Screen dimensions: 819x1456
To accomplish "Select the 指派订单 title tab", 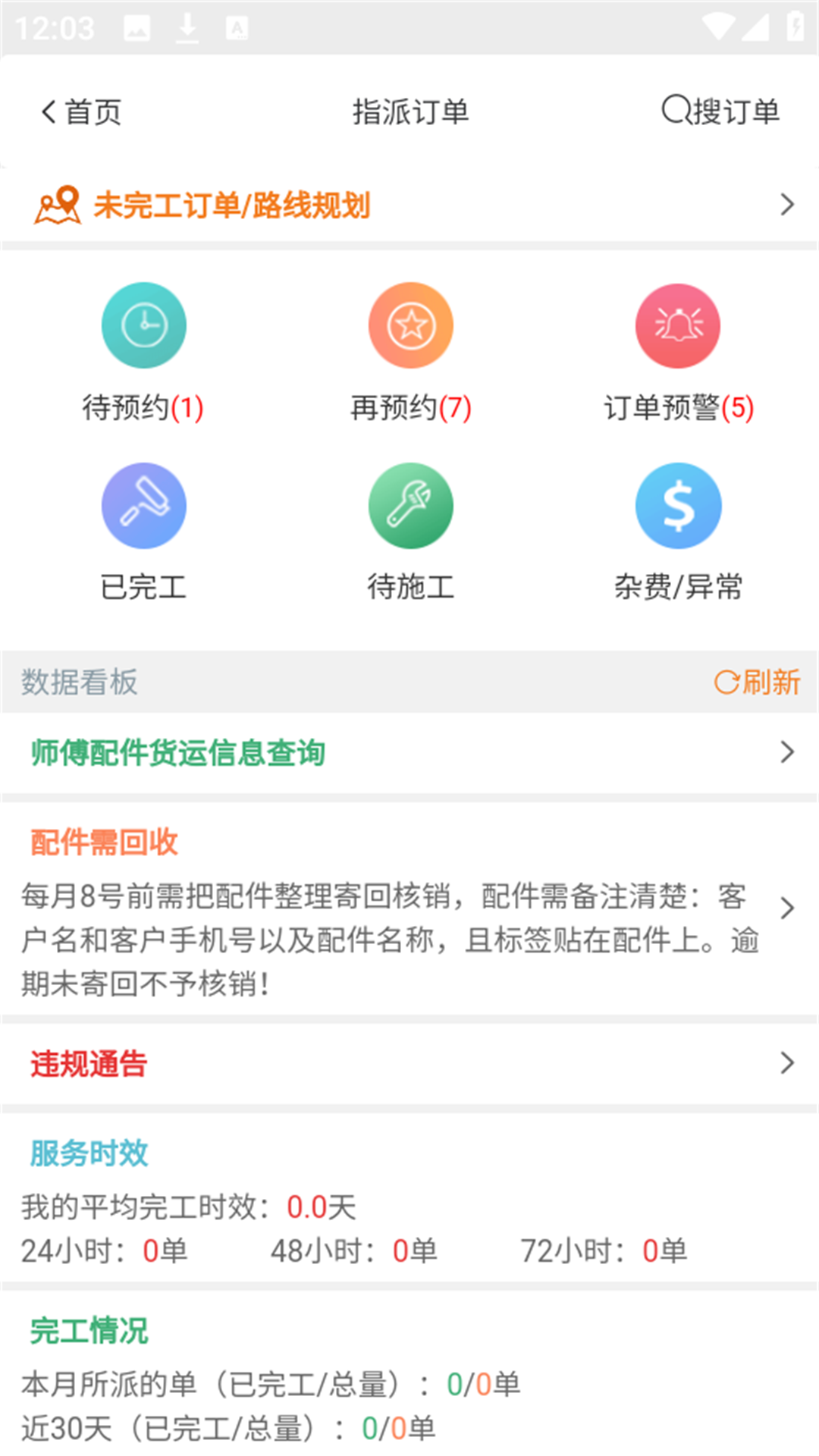I will click(410, 111).
